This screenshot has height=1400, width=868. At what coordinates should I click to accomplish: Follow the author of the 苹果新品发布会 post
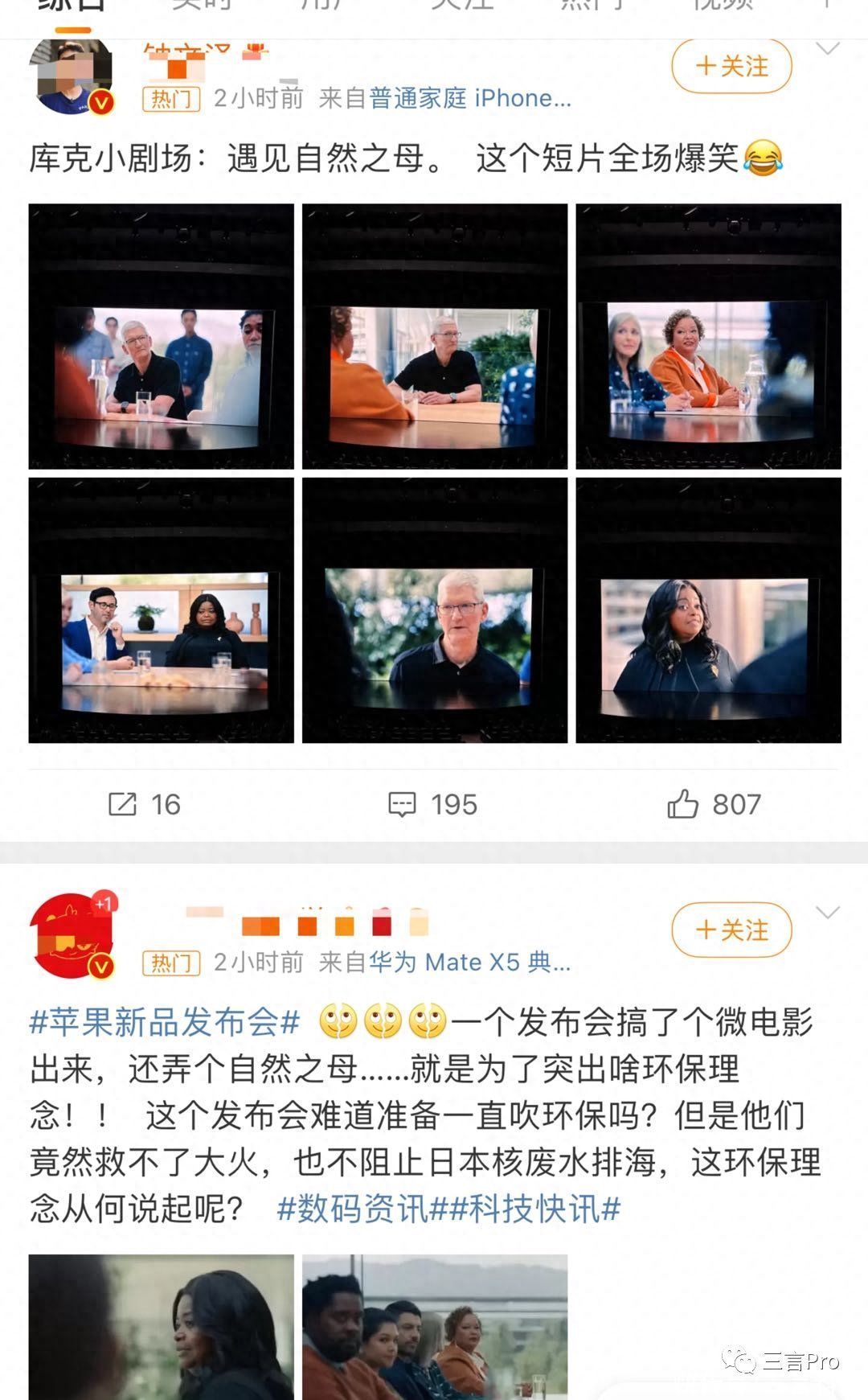731,930
